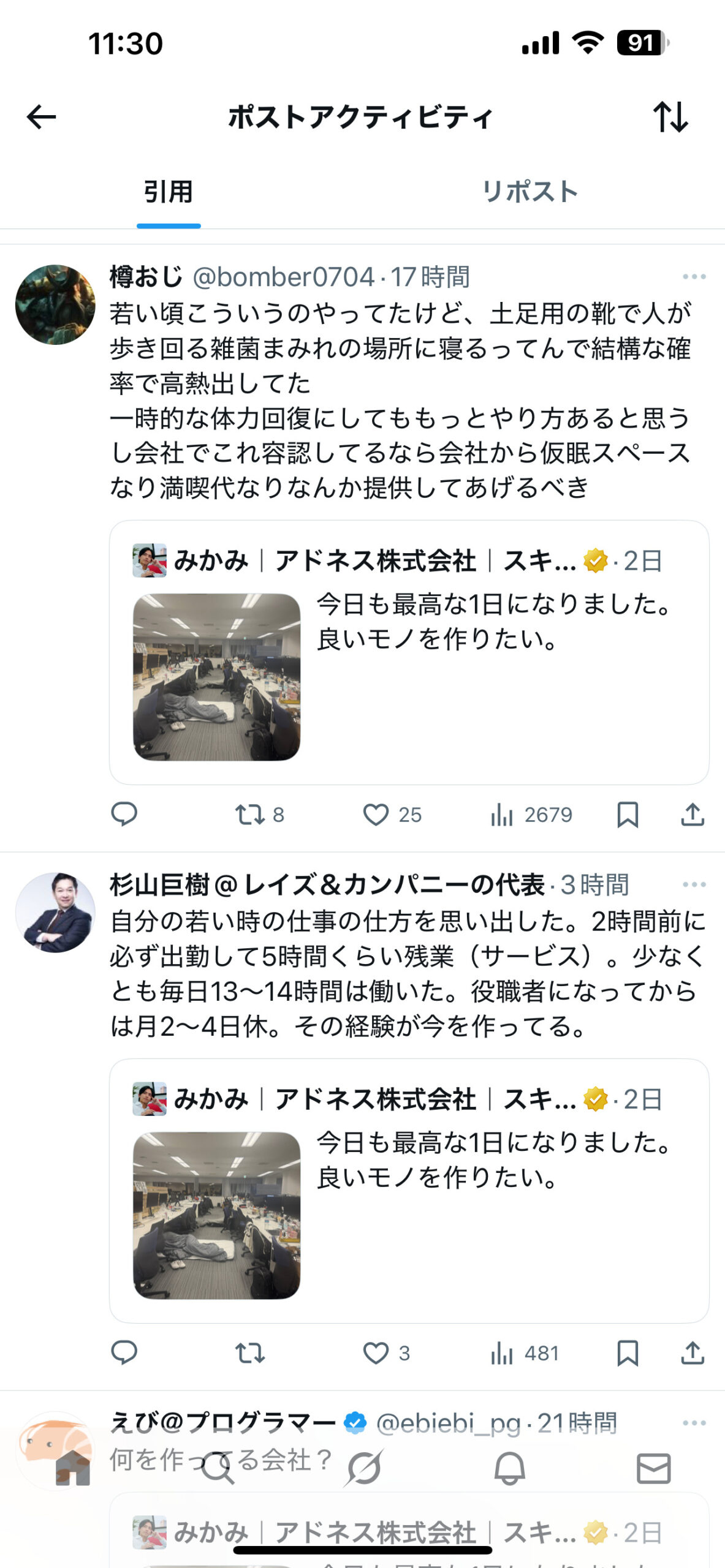Bookmark 樽おじ's post
The height and width of the screenshot is (1568, 725).
628,815
